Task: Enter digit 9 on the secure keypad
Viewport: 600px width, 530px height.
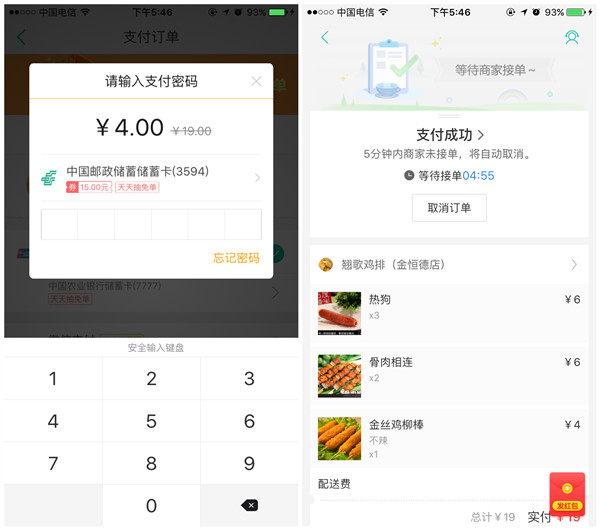Action: tap(249, 464)
